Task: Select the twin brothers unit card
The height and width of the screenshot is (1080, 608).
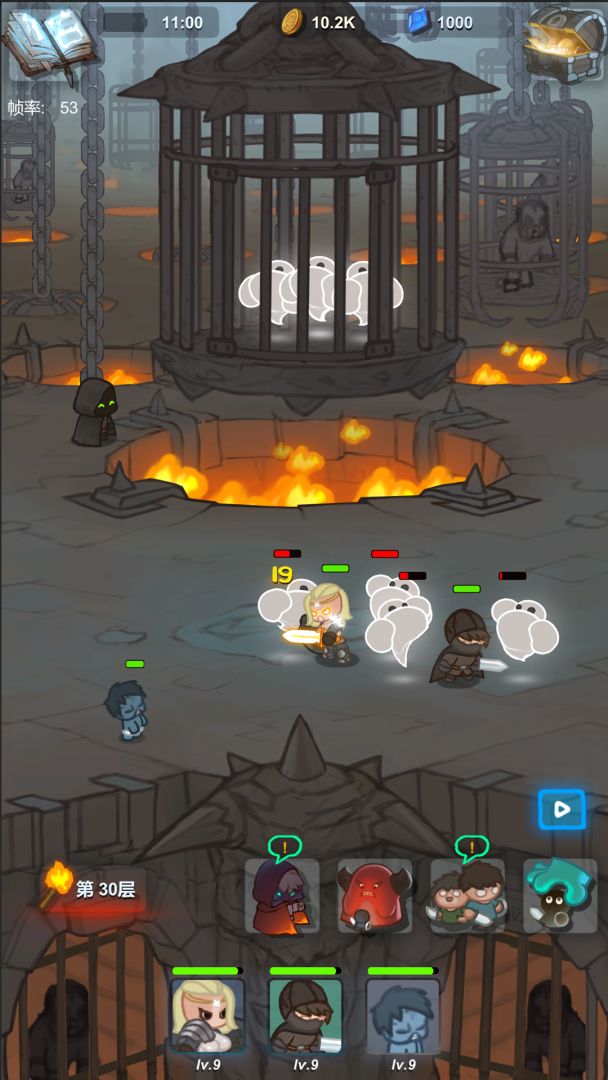Action: [x=467, y=896]
